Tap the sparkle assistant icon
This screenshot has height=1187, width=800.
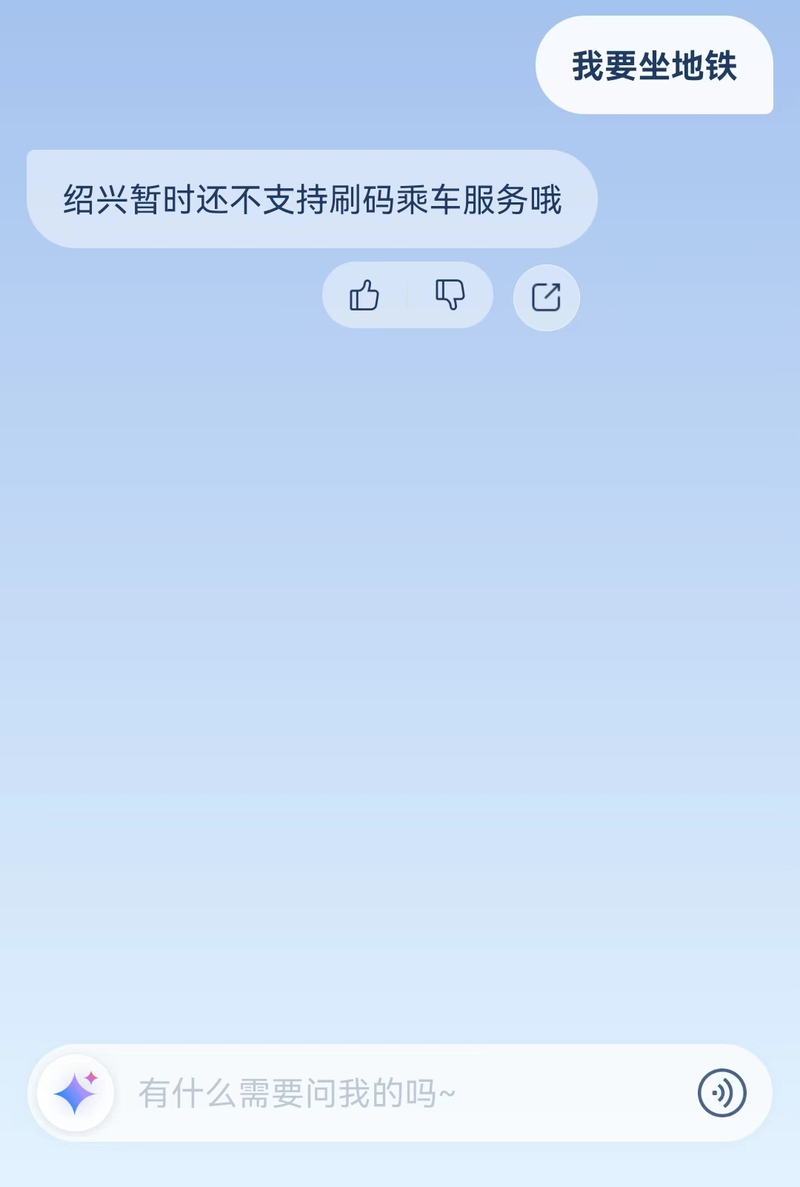75,1093
